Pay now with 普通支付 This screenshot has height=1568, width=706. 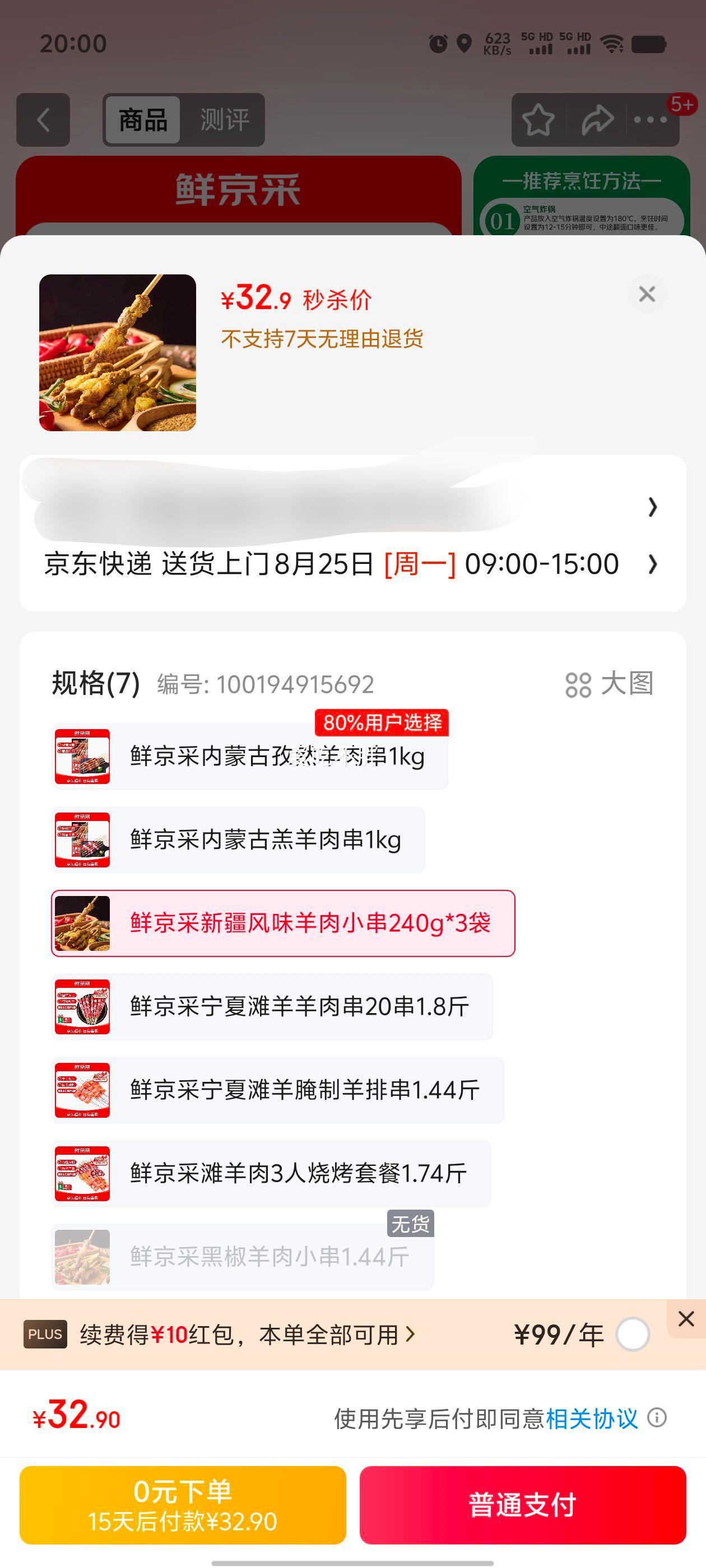523,1505
